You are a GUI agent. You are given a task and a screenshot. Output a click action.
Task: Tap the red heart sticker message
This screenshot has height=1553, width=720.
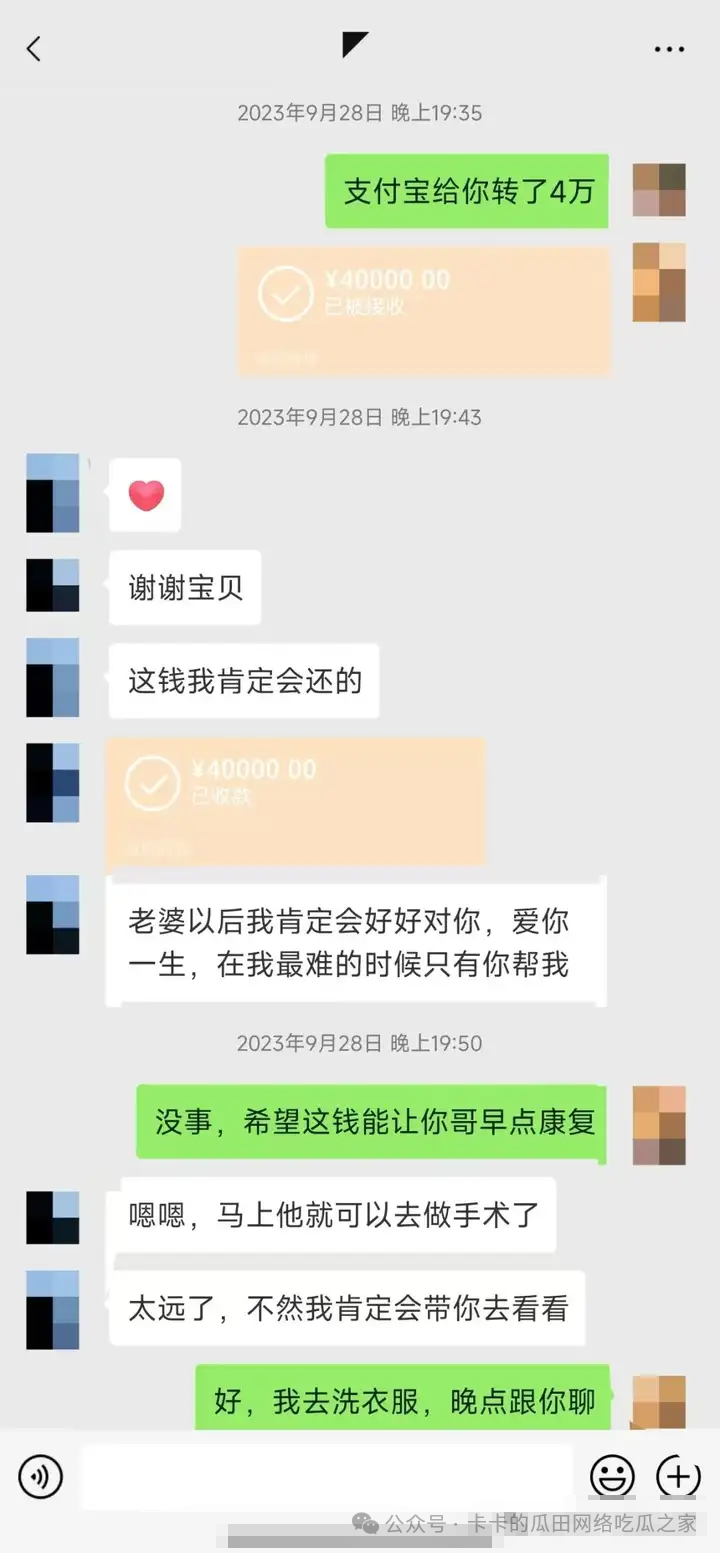click(x=145, y=493)
